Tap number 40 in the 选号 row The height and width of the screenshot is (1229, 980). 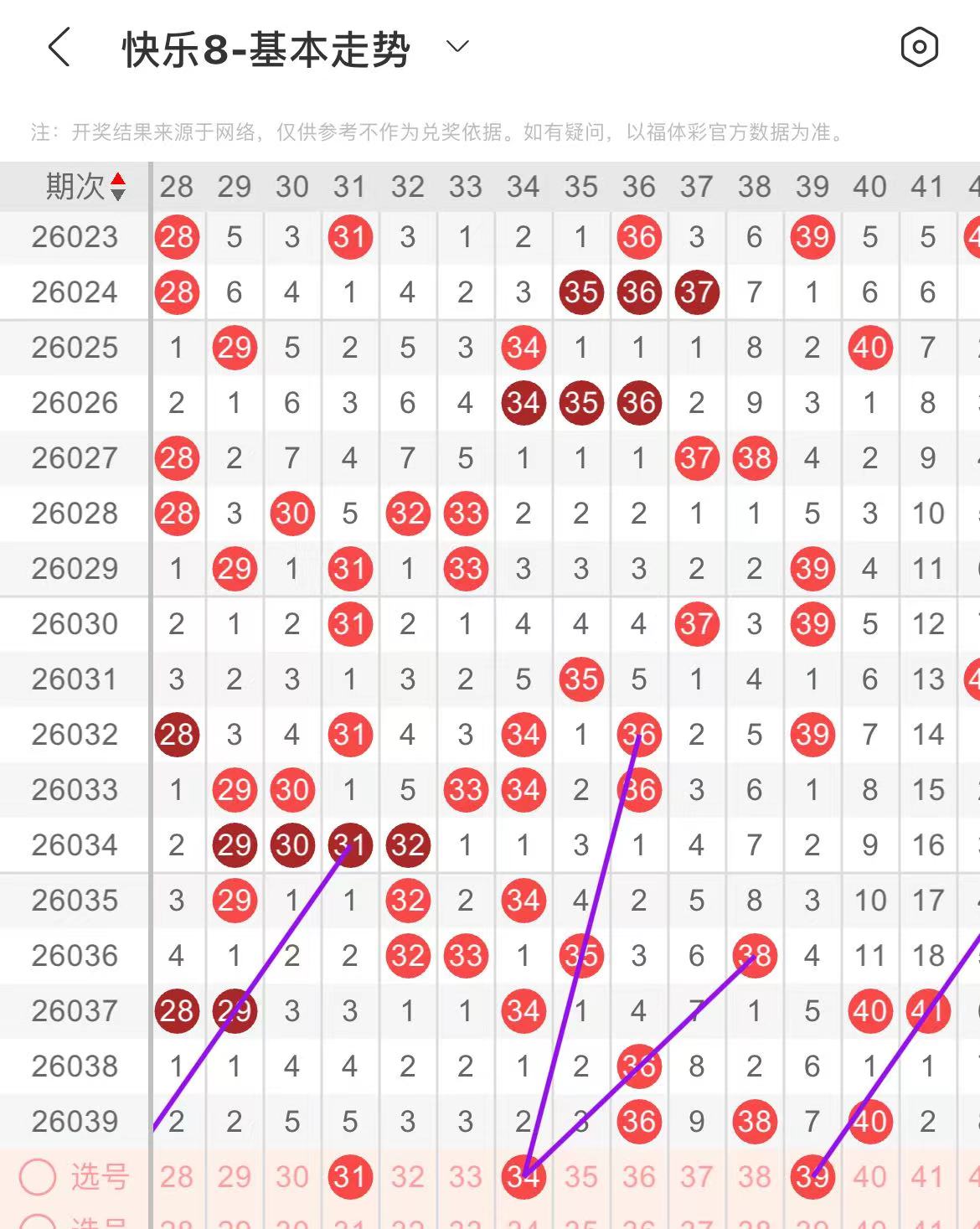click(870, 1177)
